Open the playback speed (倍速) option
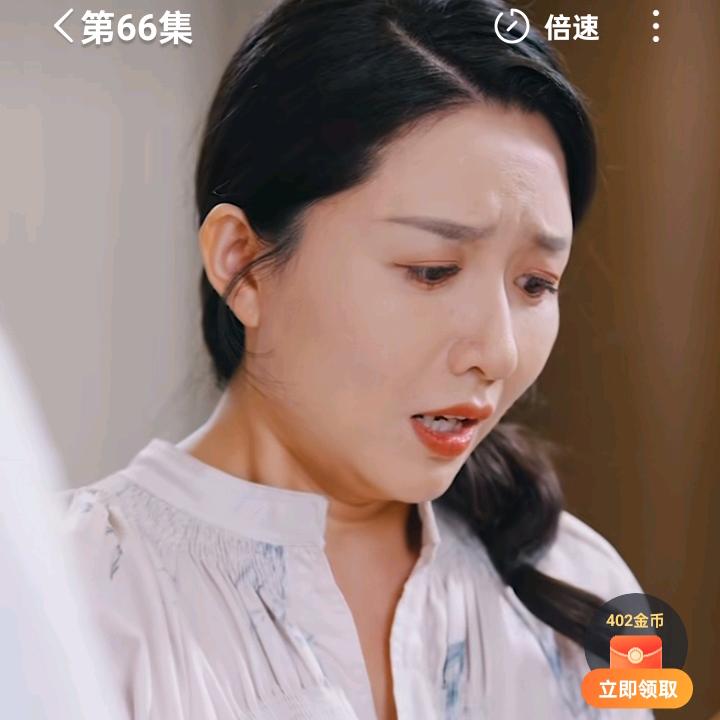Viewport: 720px width, 720px height. tap(548, 27)
